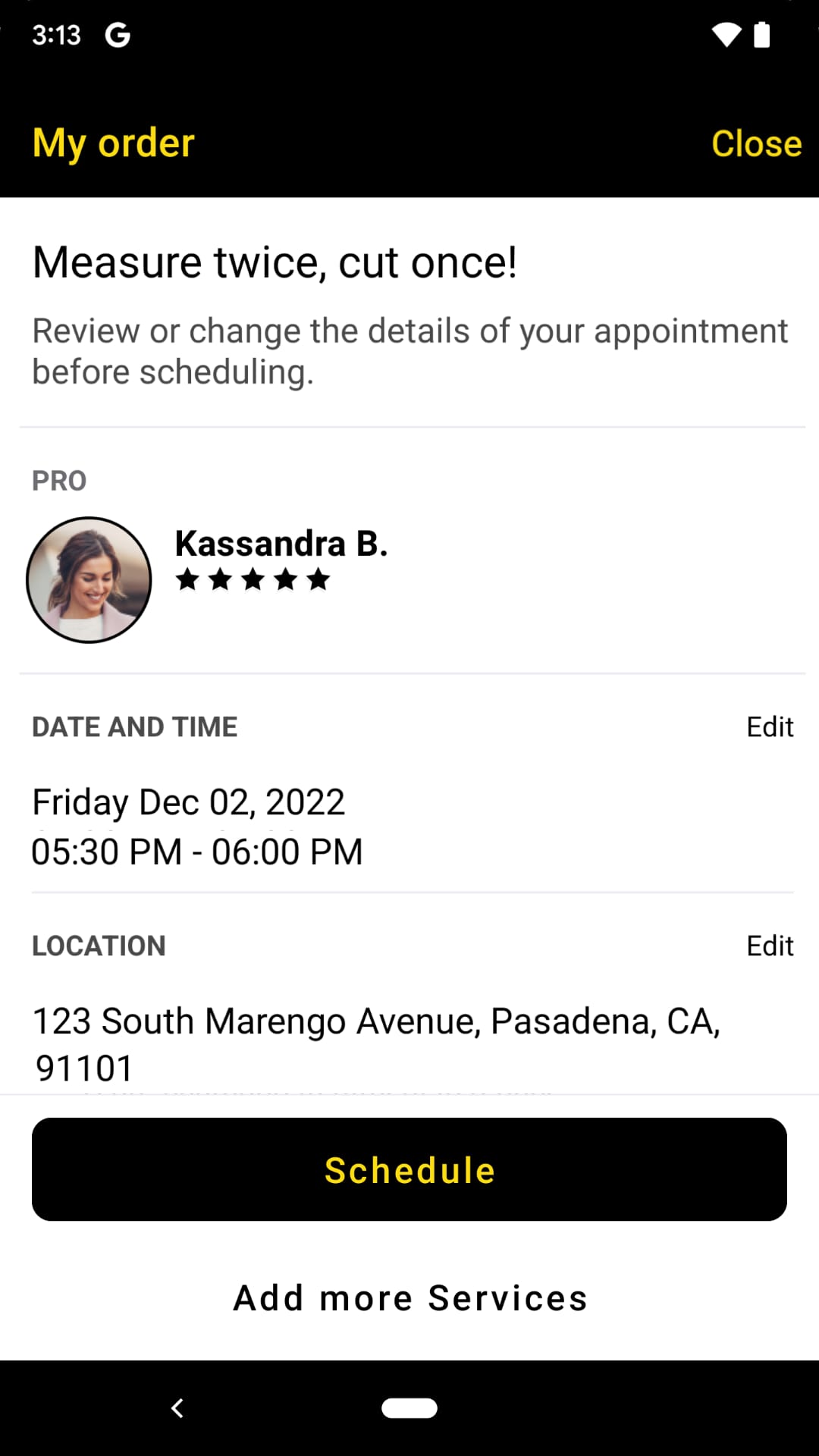The height and width of the screenshot is (1456, 819).
Task: Tap the Friday Dec 02 date text
Action: (x=188, y=802)
